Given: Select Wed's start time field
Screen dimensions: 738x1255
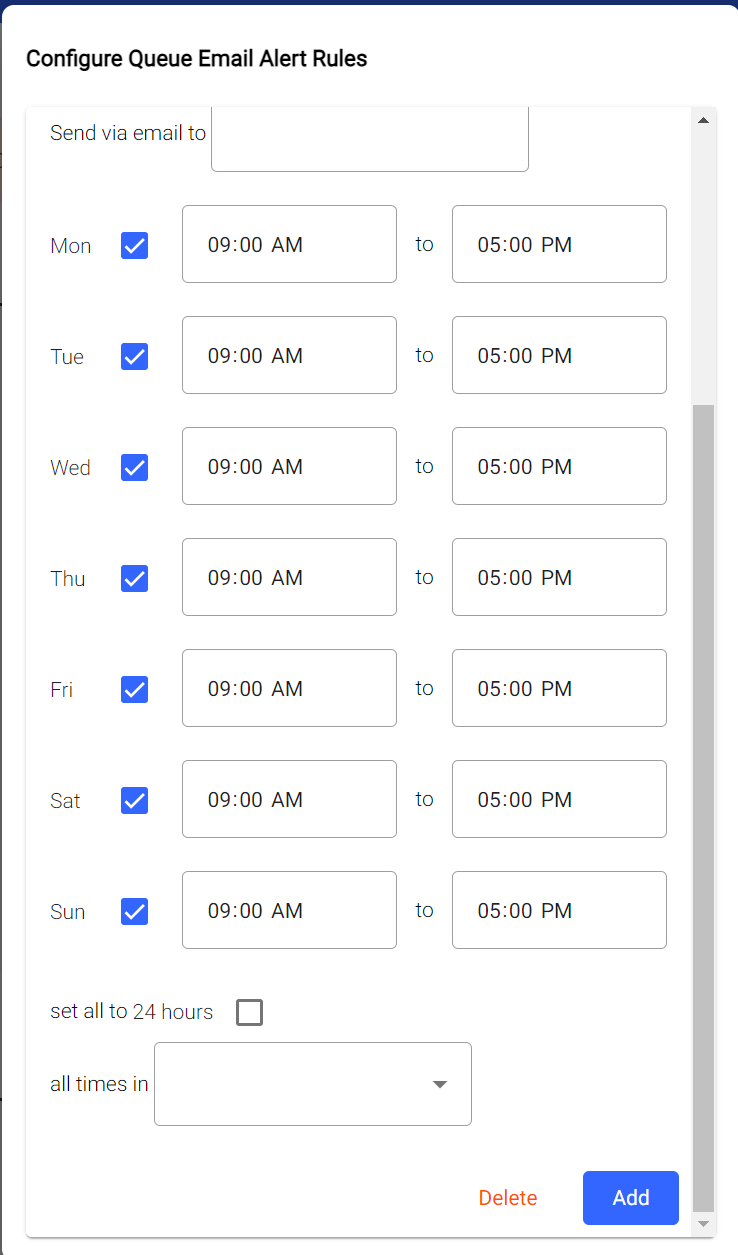Looking at the screenshot, I should pos(289,466).
